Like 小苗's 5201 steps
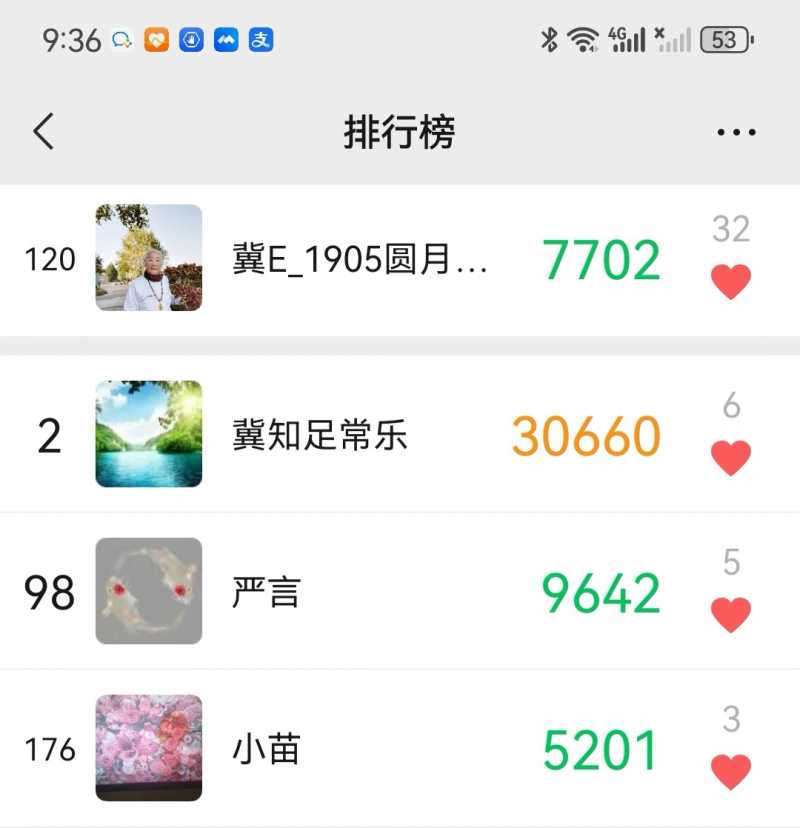 point(731,771)
